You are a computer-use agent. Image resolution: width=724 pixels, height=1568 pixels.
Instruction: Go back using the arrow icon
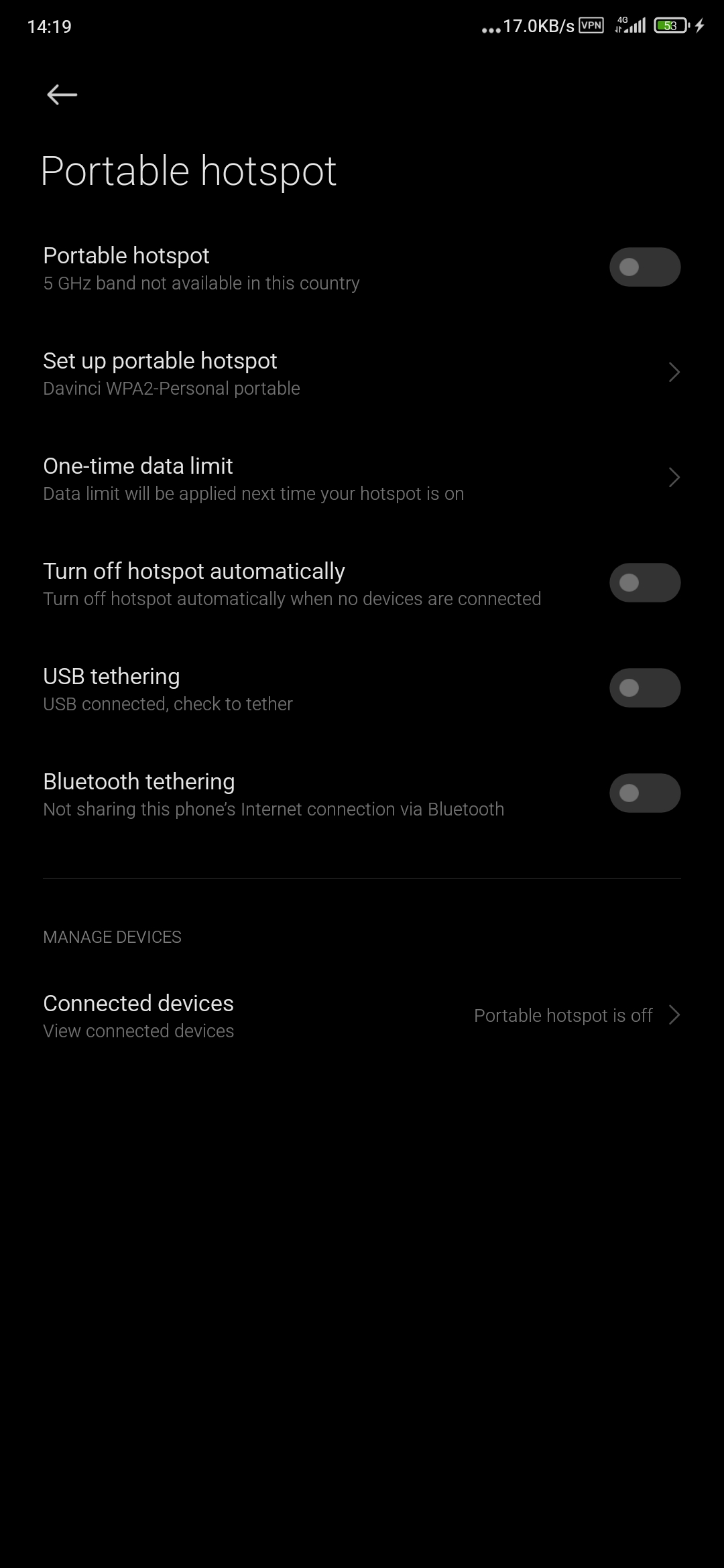pyautogui.click(x=62, y=94)
